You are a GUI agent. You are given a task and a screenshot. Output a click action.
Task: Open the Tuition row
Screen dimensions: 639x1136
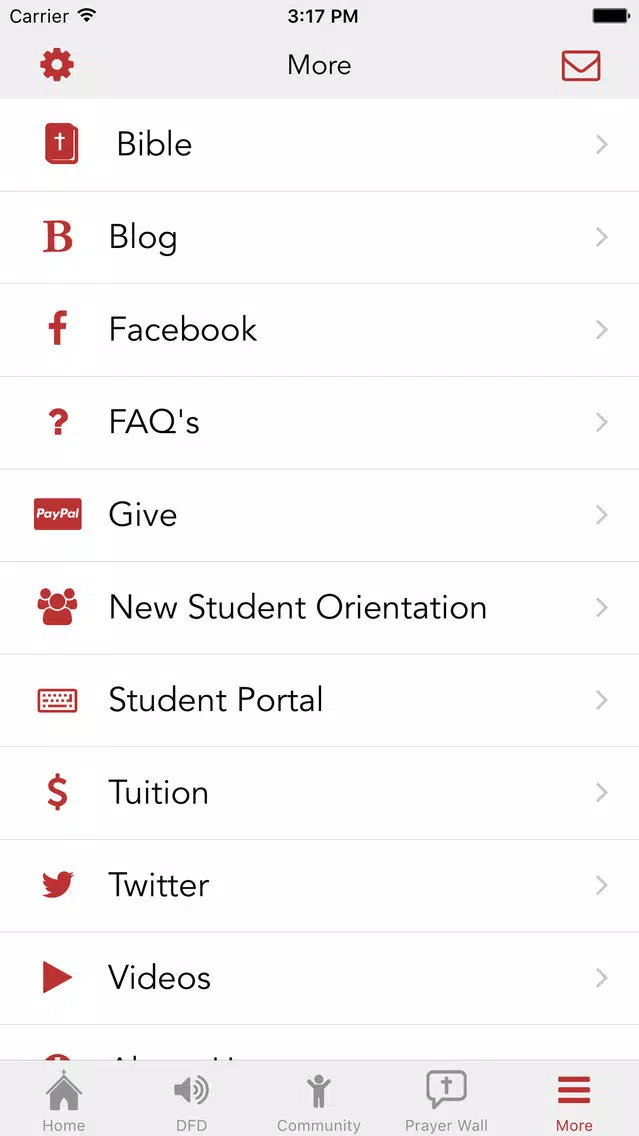[x=320, y=793]
